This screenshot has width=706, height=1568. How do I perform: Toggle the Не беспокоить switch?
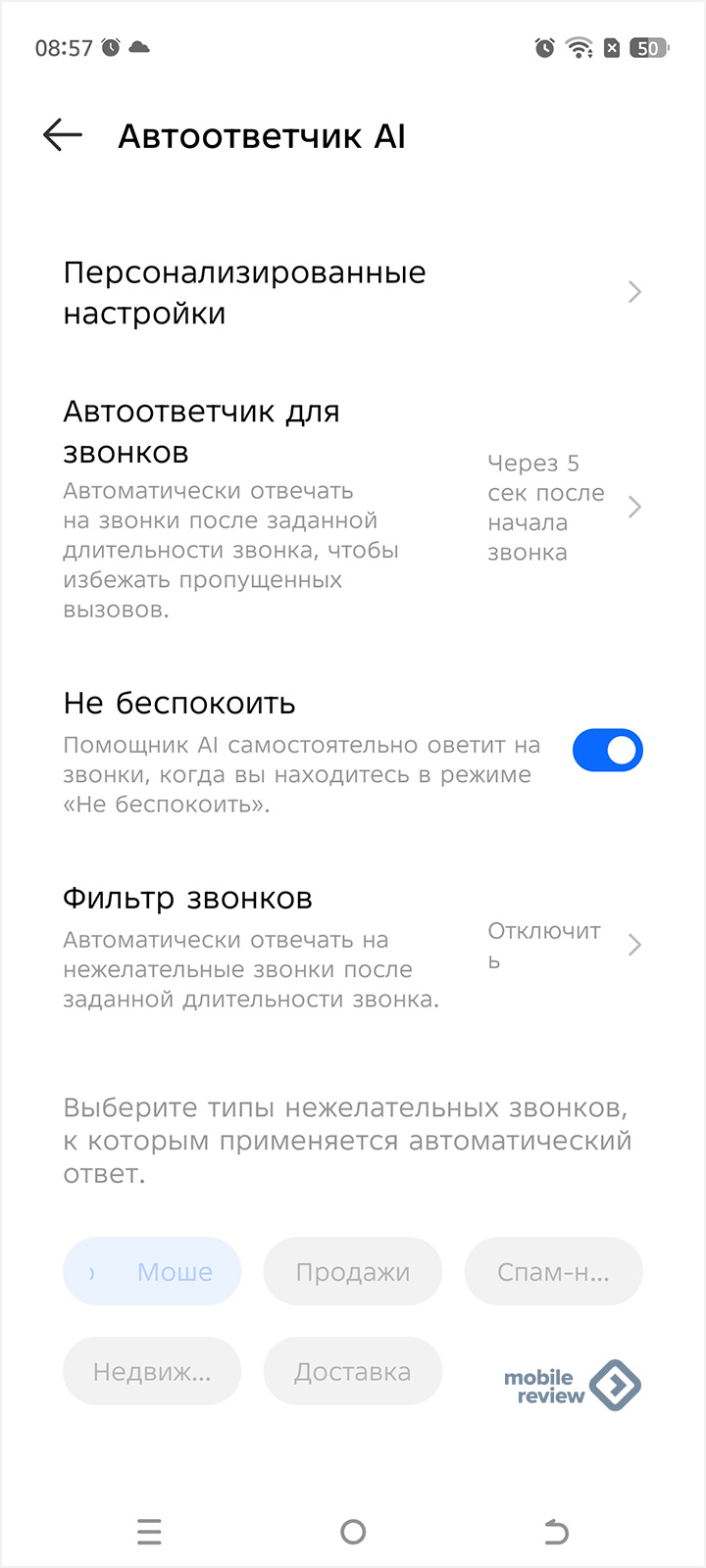(607, 751)
